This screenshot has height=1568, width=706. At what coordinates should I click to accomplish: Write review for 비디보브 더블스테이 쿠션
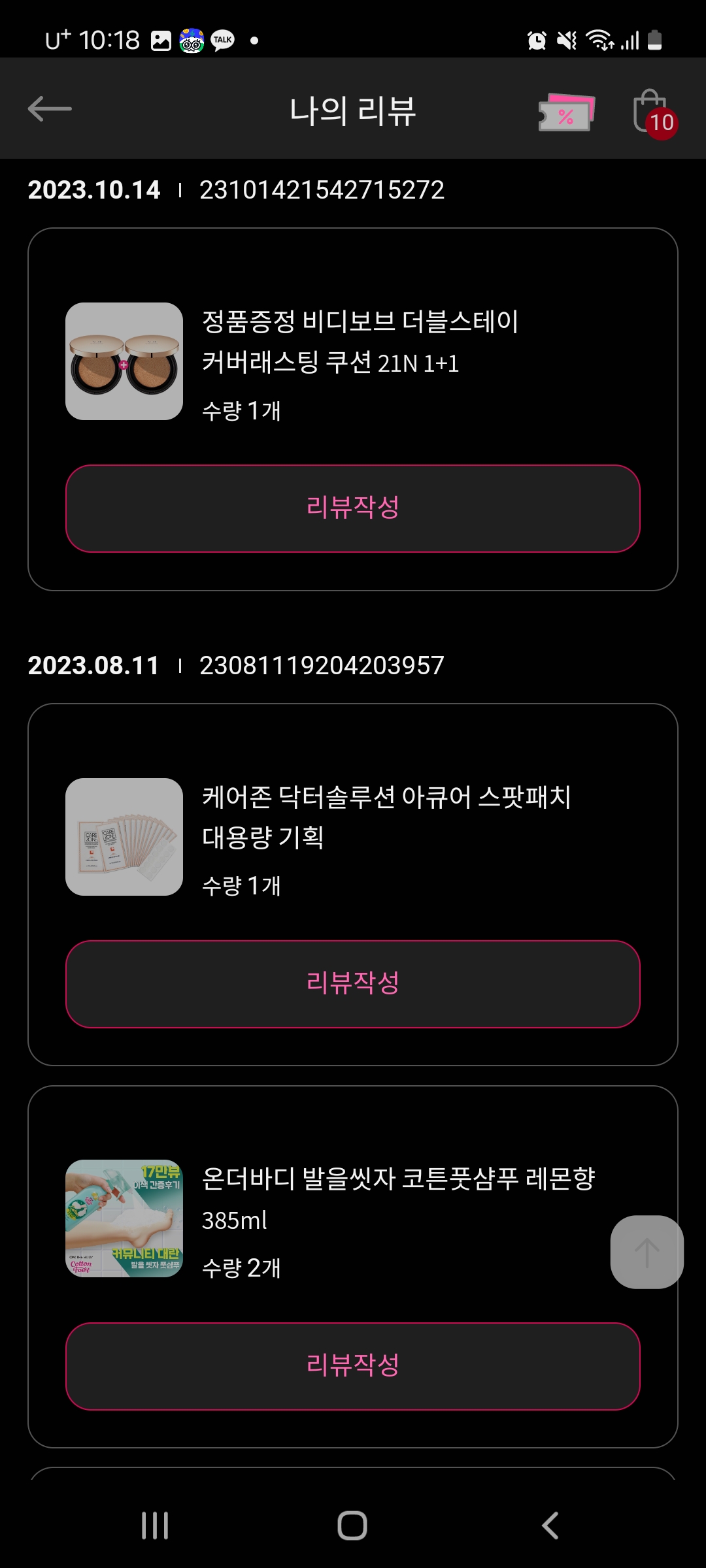click(353, 508)
